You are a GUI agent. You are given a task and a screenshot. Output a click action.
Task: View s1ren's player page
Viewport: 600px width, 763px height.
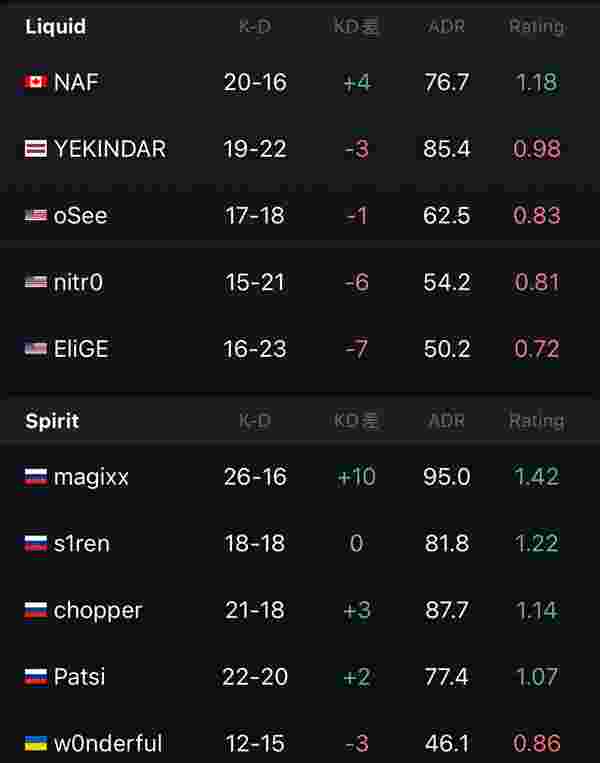click(x=82, y=544)
